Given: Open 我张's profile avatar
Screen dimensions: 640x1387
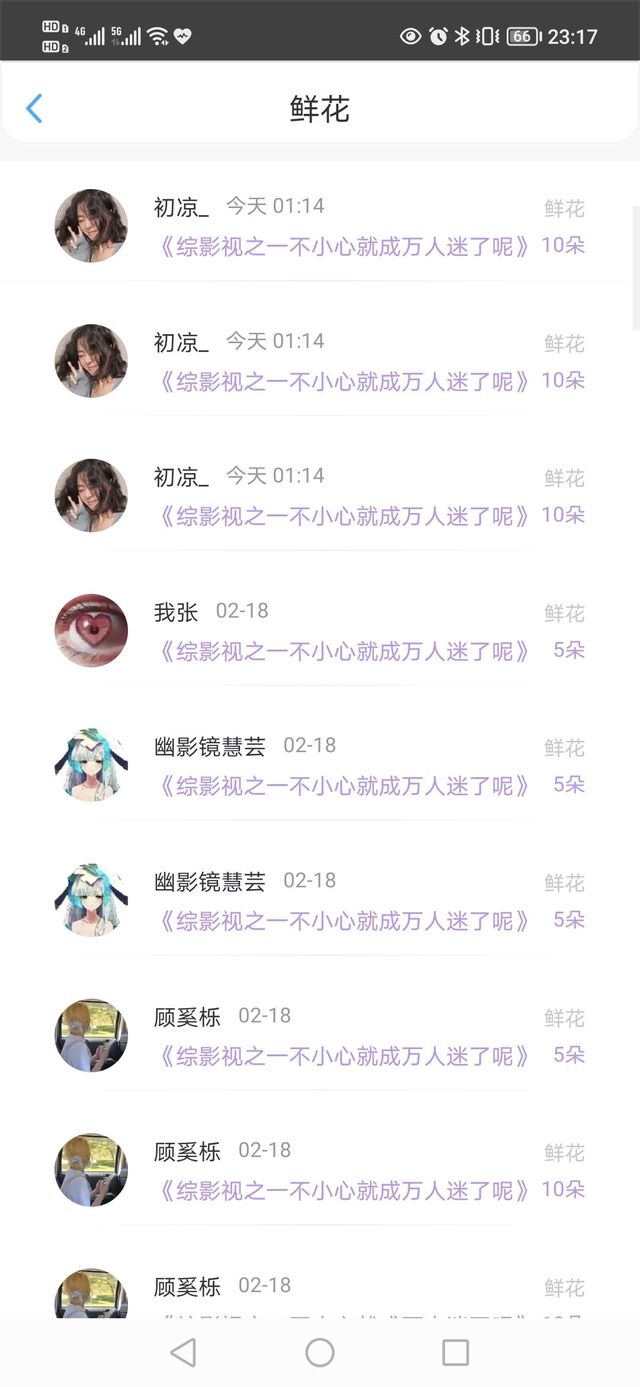Looking at the screenshot, I should tap(91, 631).
